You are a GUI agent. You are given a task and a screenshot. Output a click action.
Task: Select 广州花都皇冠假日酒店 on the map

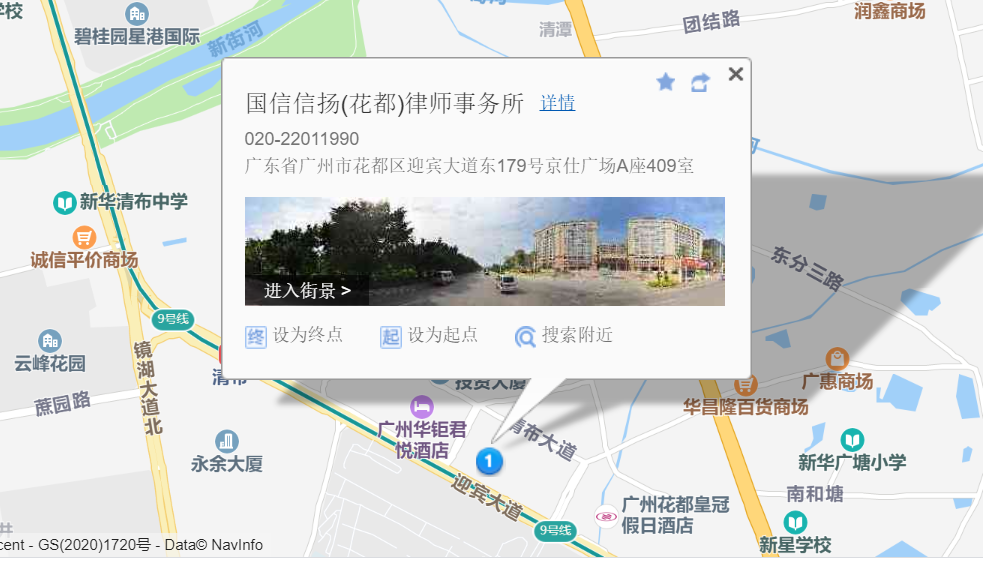coord(607,516)
